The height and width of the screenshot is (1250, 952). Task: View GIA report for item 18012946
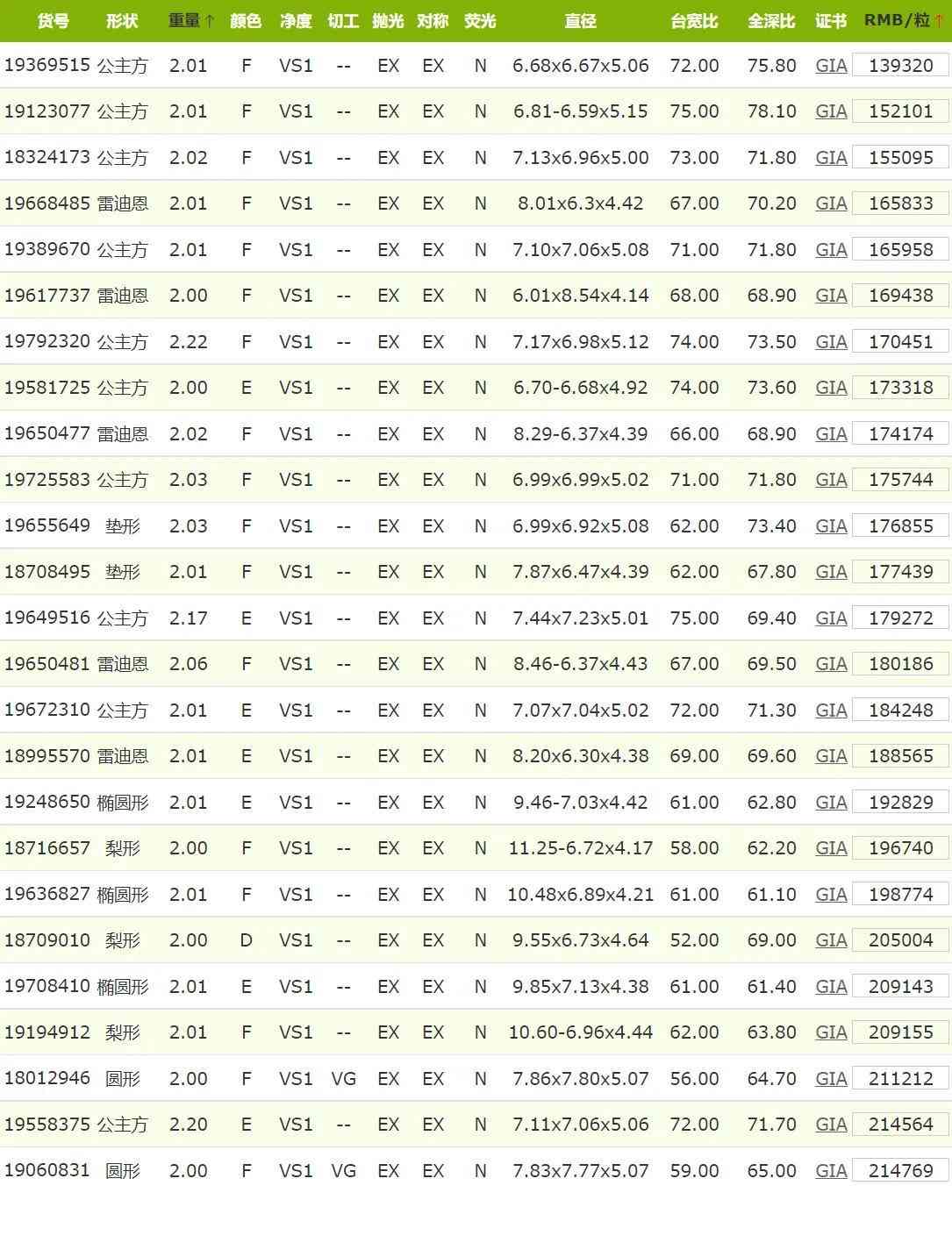(x=831, y=1079)
